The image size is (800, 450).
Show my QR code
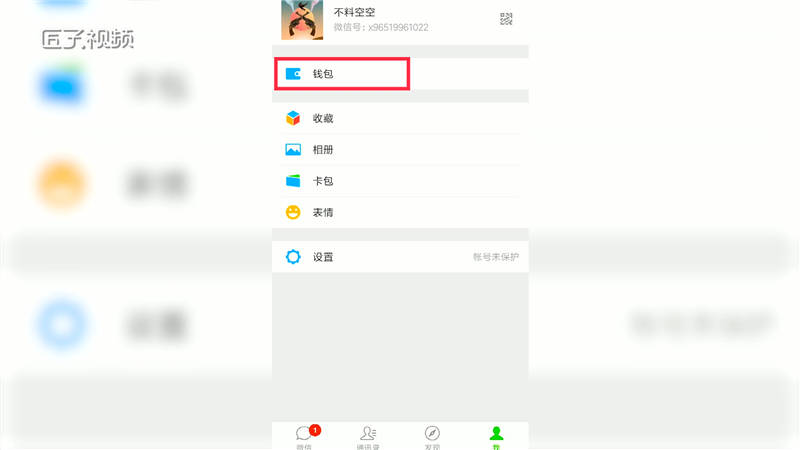pyautogui.click(x=506, y=19)
